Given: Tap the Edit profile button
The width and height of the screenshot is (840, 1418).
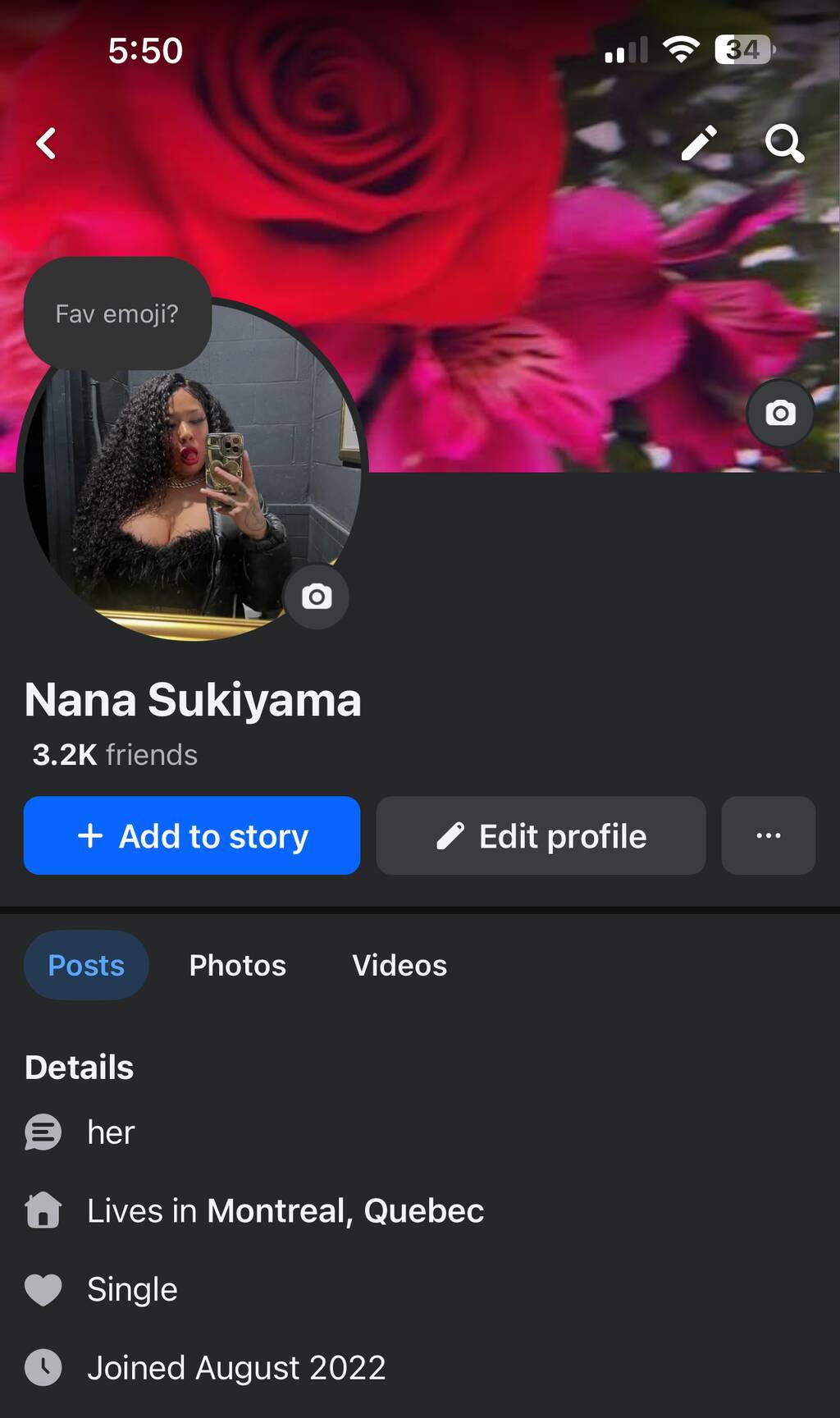Looking at the screenshot, I should pos(541,835).
